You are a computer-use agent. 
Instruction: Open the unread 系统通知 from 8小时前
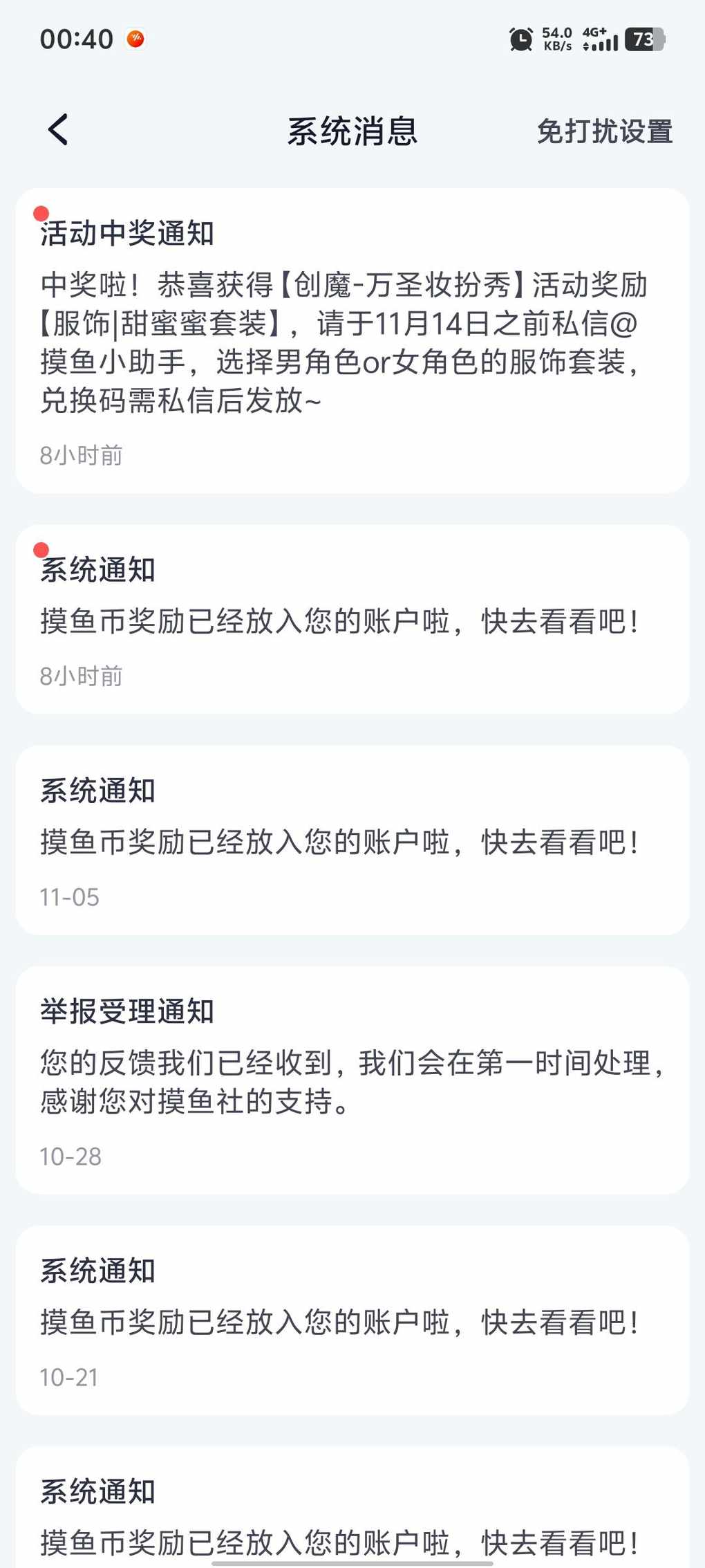352,620
